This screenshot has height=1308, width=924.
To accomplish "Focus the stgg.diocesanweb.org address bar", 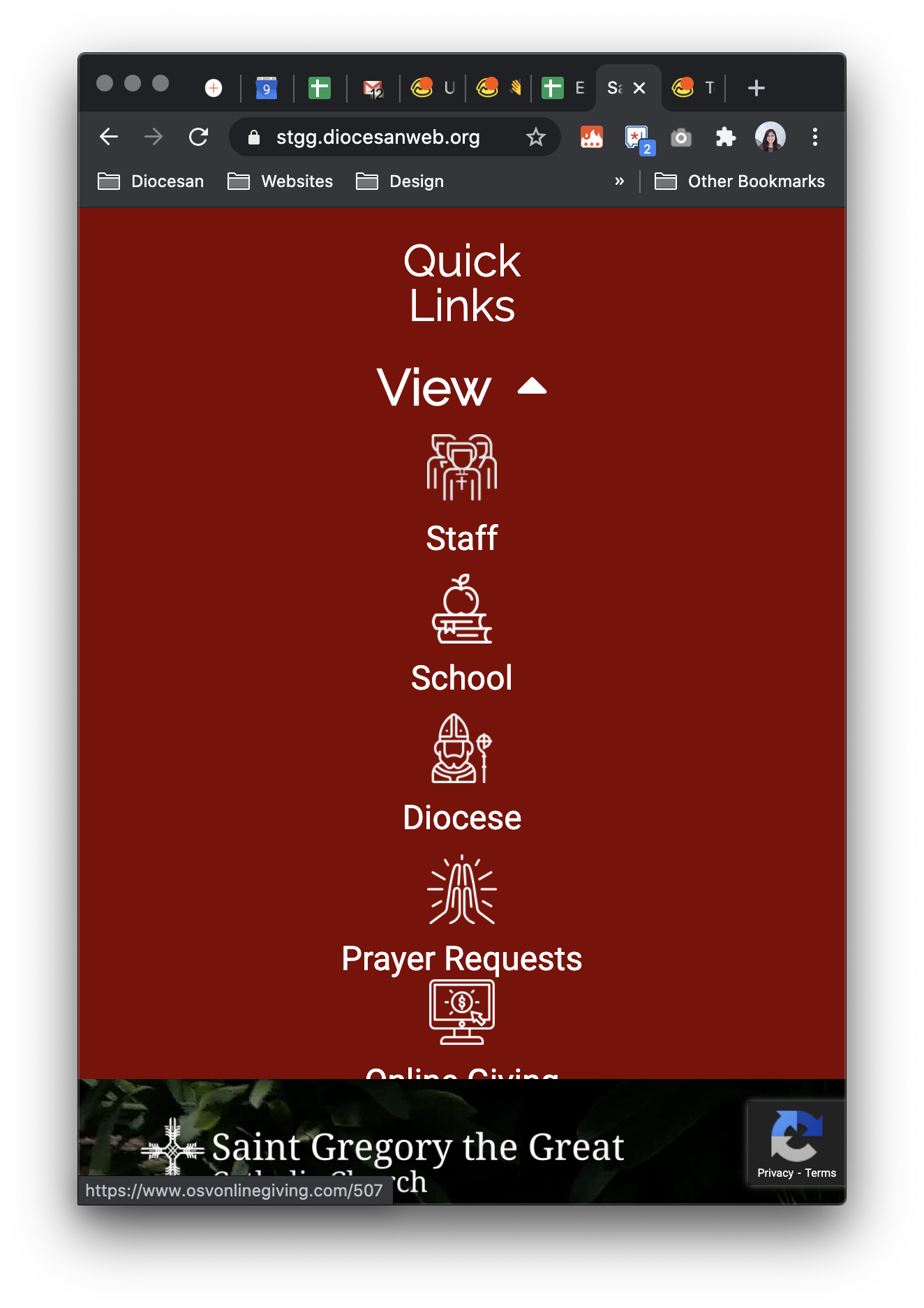I will [378, 137].
